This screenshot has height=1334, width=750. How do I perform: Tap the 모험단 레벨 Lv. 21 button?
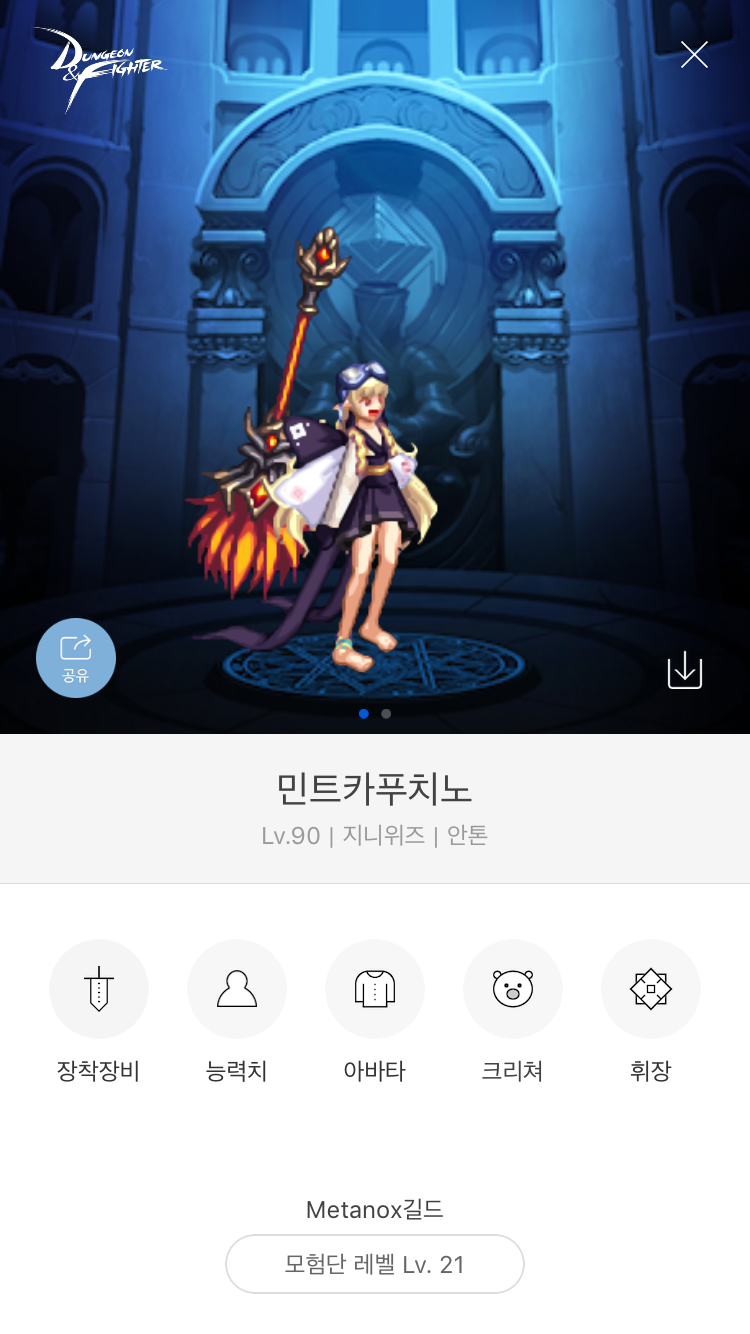click(375, 1264)
